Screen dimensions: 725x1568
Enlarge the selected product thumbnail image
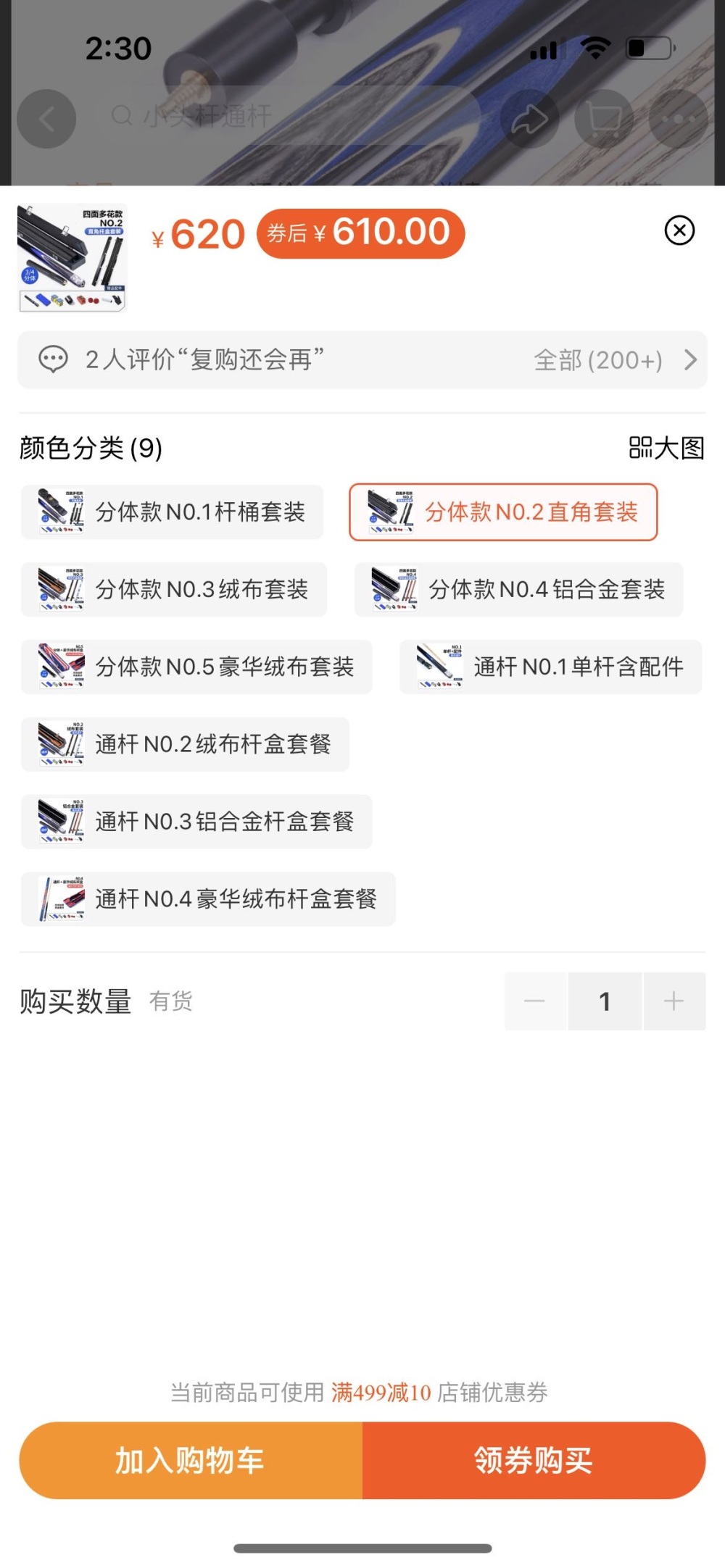(x=72, y=258)
